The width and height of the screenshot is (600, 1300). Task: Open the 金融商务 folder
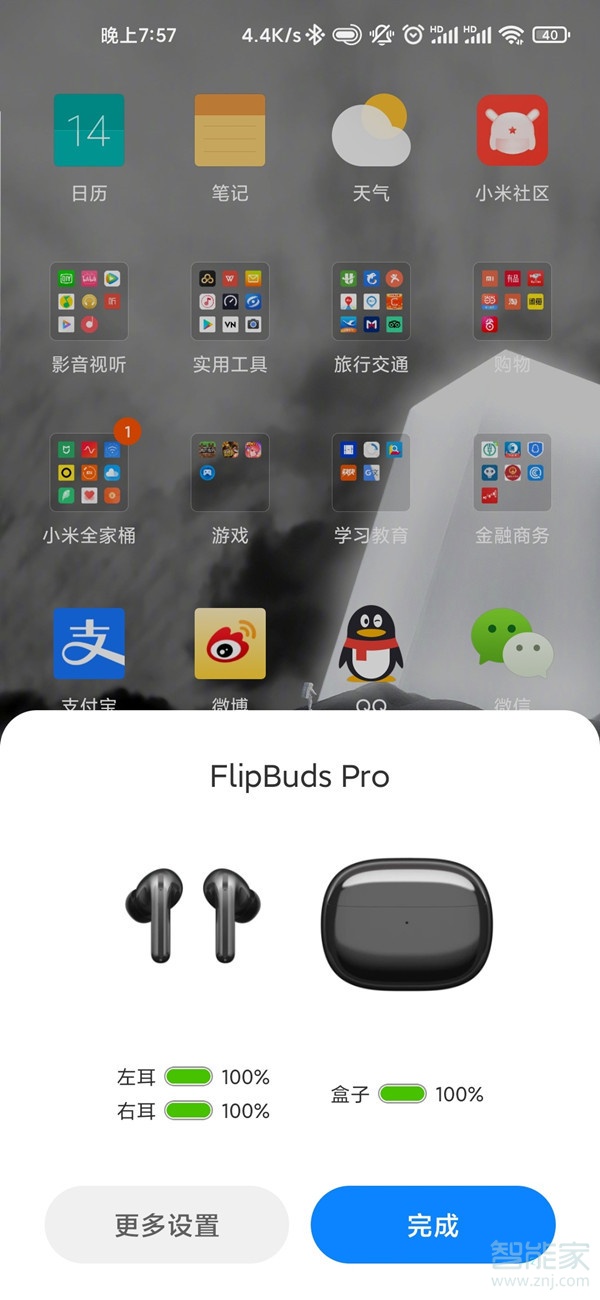[x=512, y=472]
